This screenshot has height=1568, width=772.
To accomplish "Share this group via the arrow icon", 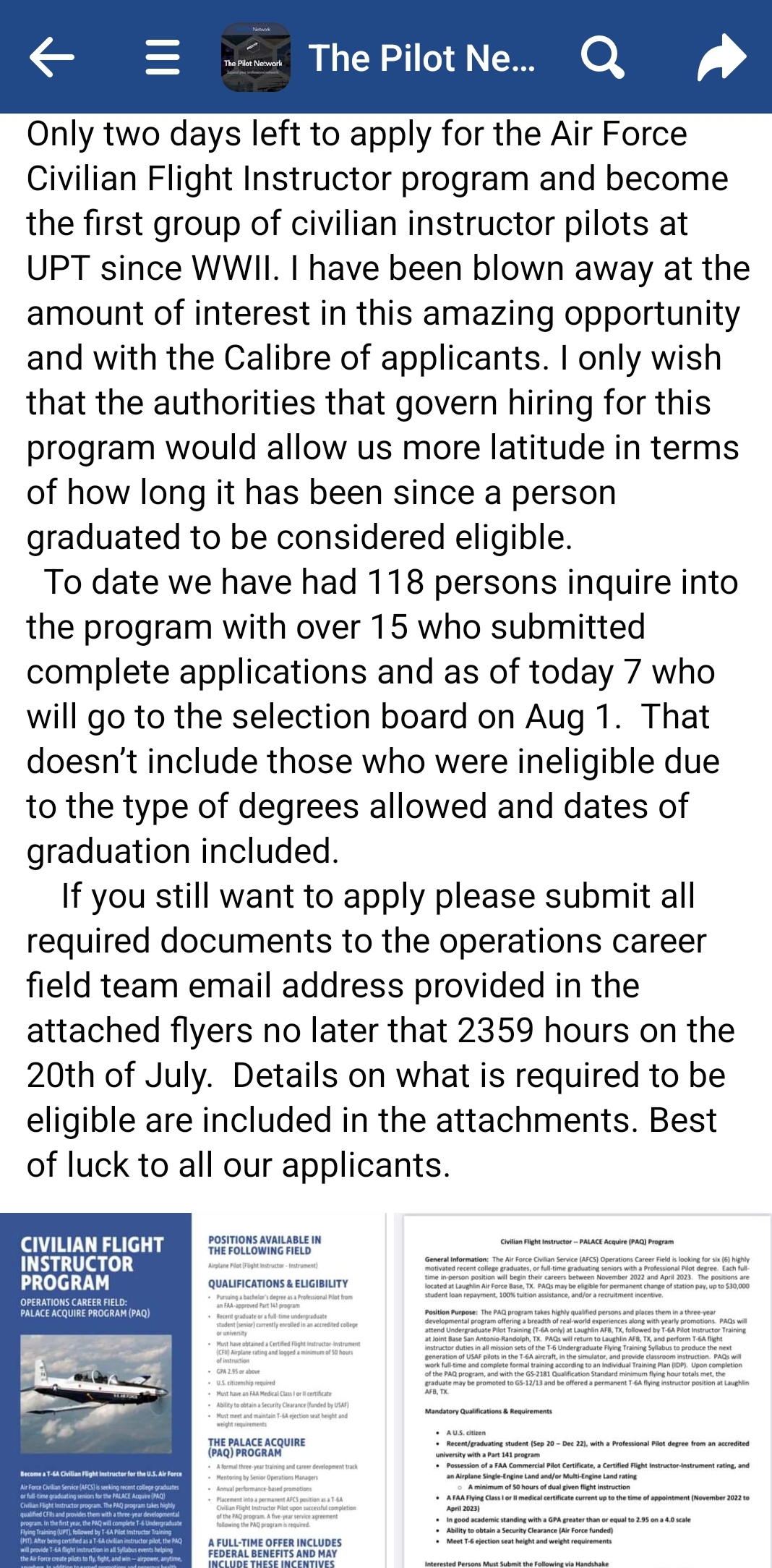I will tap(721, 57).
